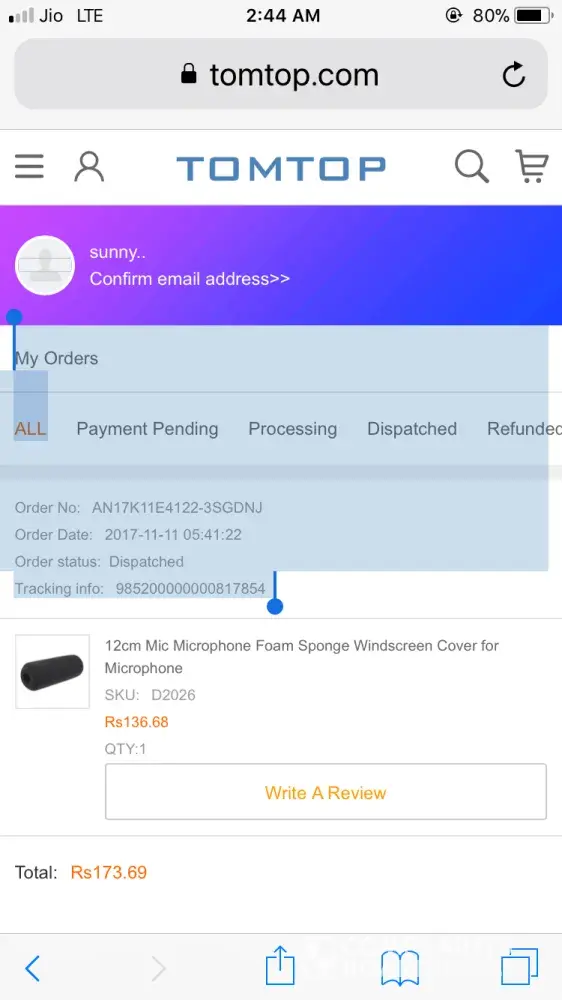The width and height of the screenshot is (562, 1000).
Task: Switch to the Processing tab
Action: [293, 429]
